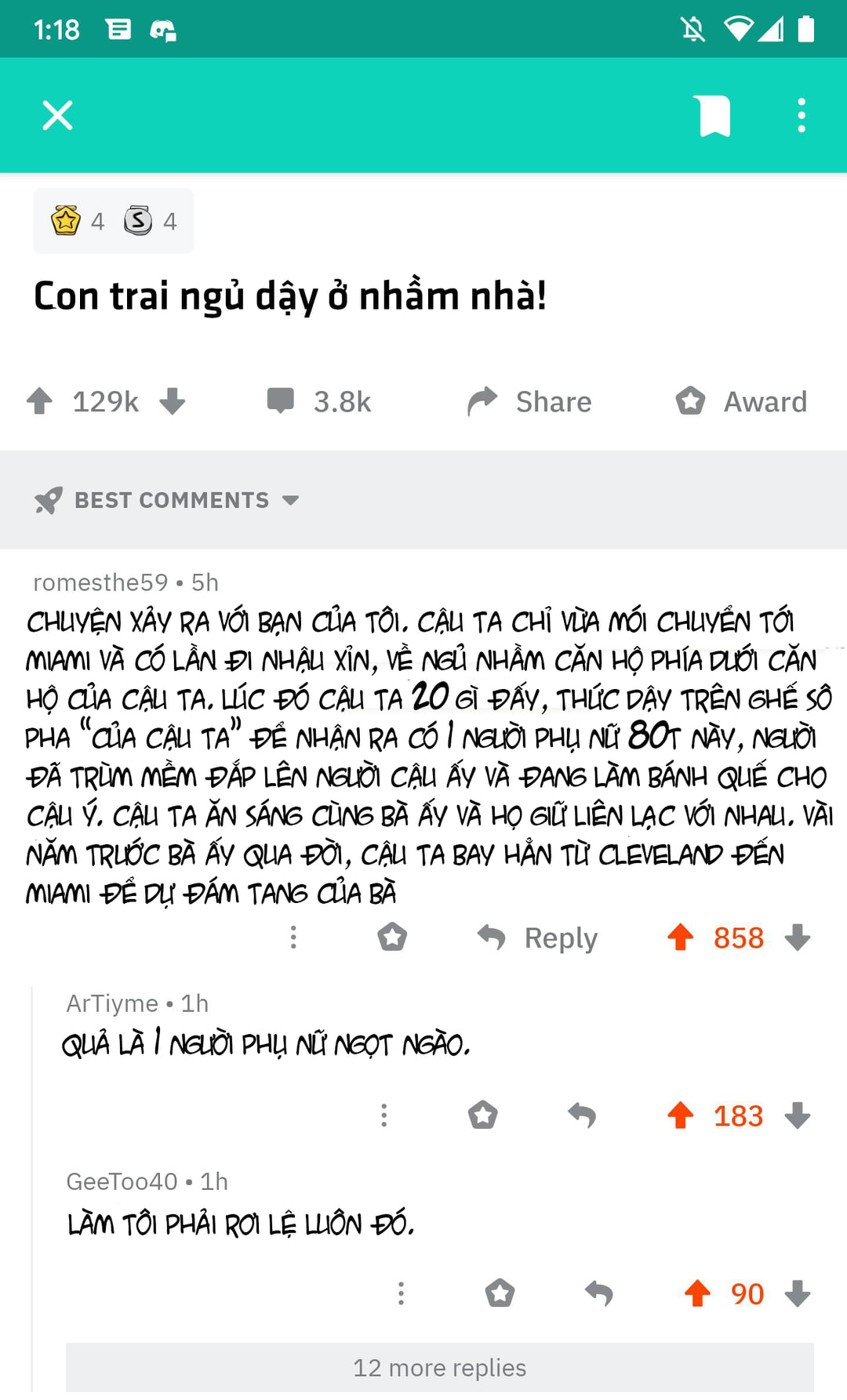Upvote the post with 129k votes
Screen dimensions: 847x1400
point(40,401)
